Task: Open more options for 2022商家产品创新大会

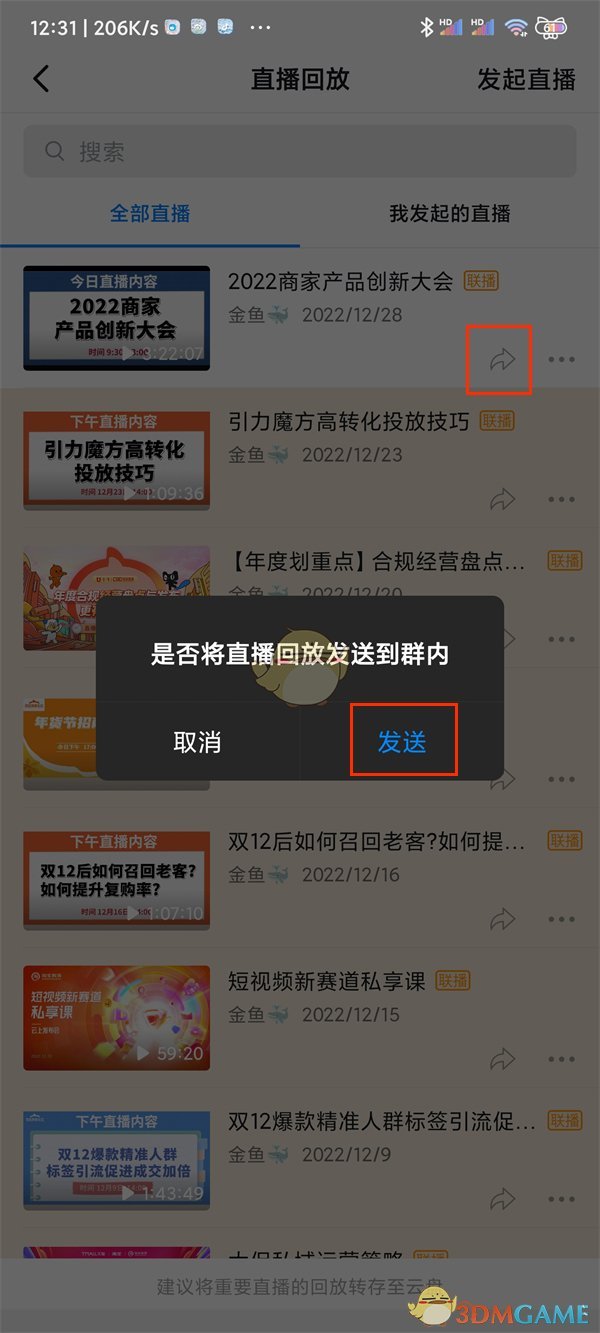Action: click(562, 360)
